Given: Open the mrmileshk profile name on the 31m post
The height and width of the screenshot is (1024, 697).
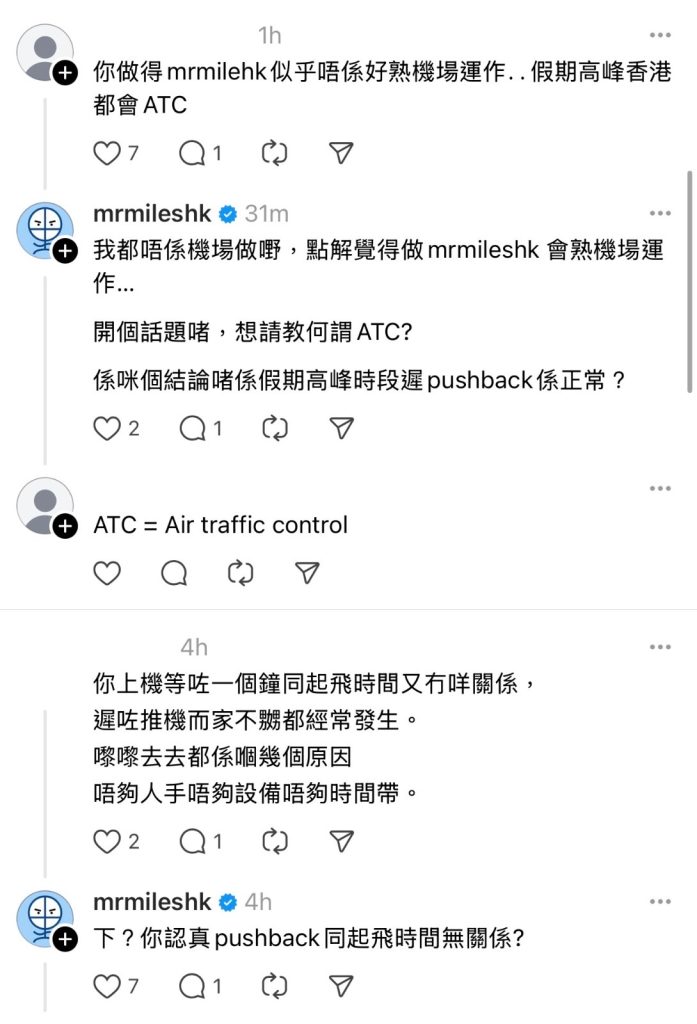Looking at the screenshot, I should (x=152, y=213).
